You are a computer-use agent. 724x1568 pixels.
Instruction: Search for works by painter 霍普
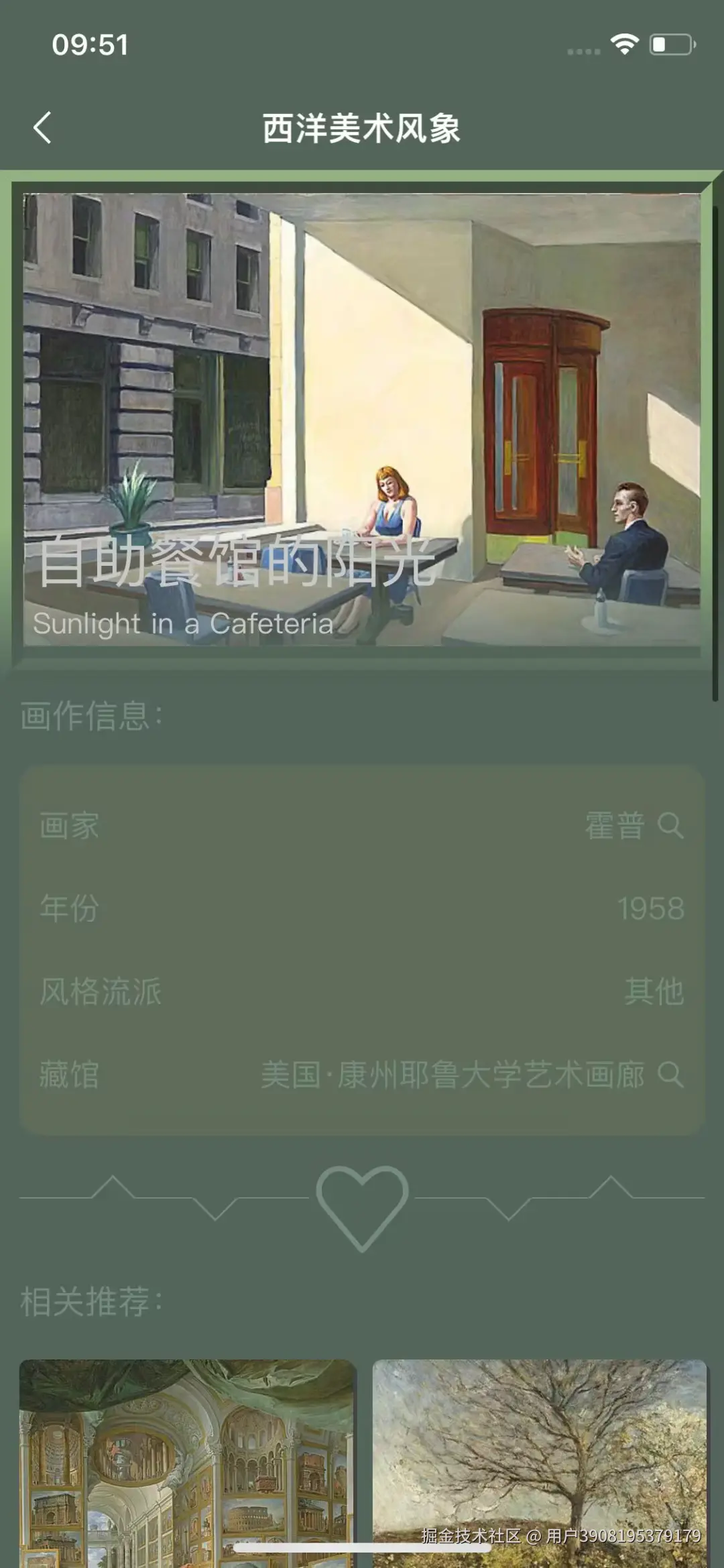[670, 825]
